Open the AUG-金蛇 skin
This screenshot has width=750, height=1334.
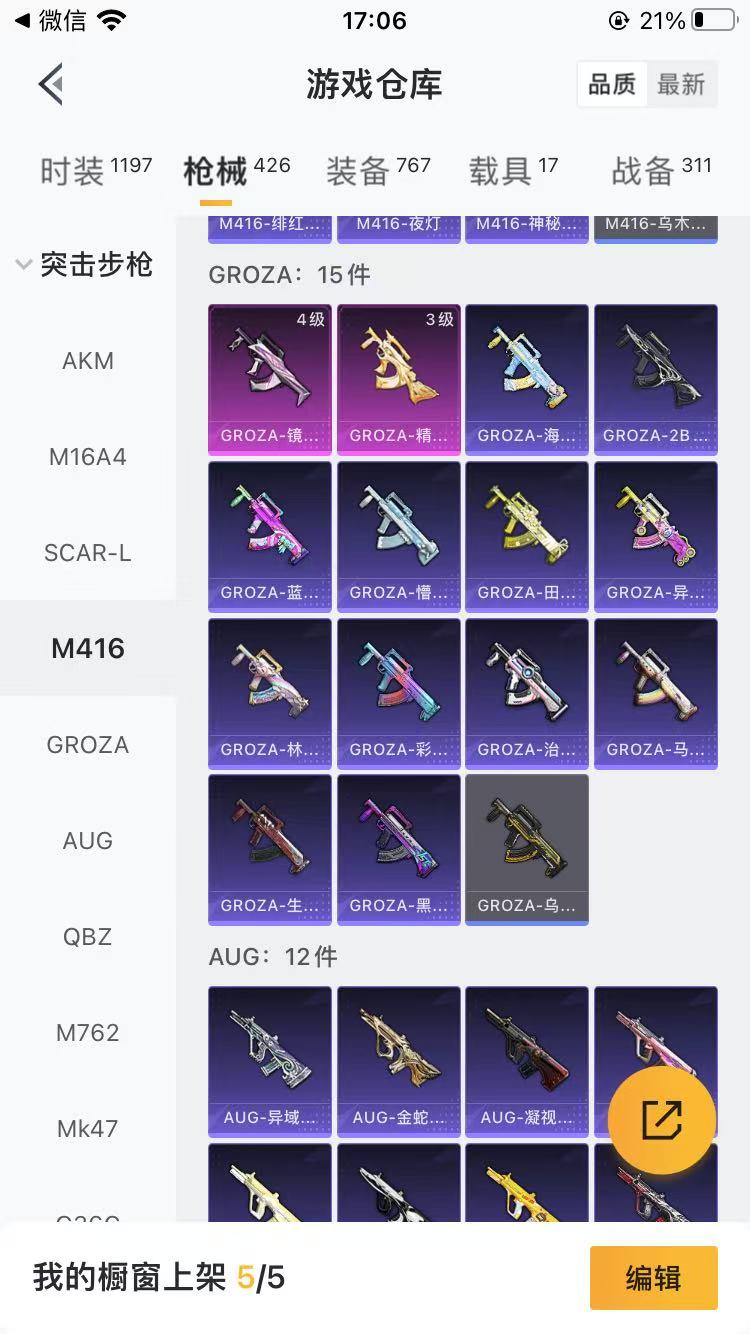pyautogui.click(x=399, y=1062)
